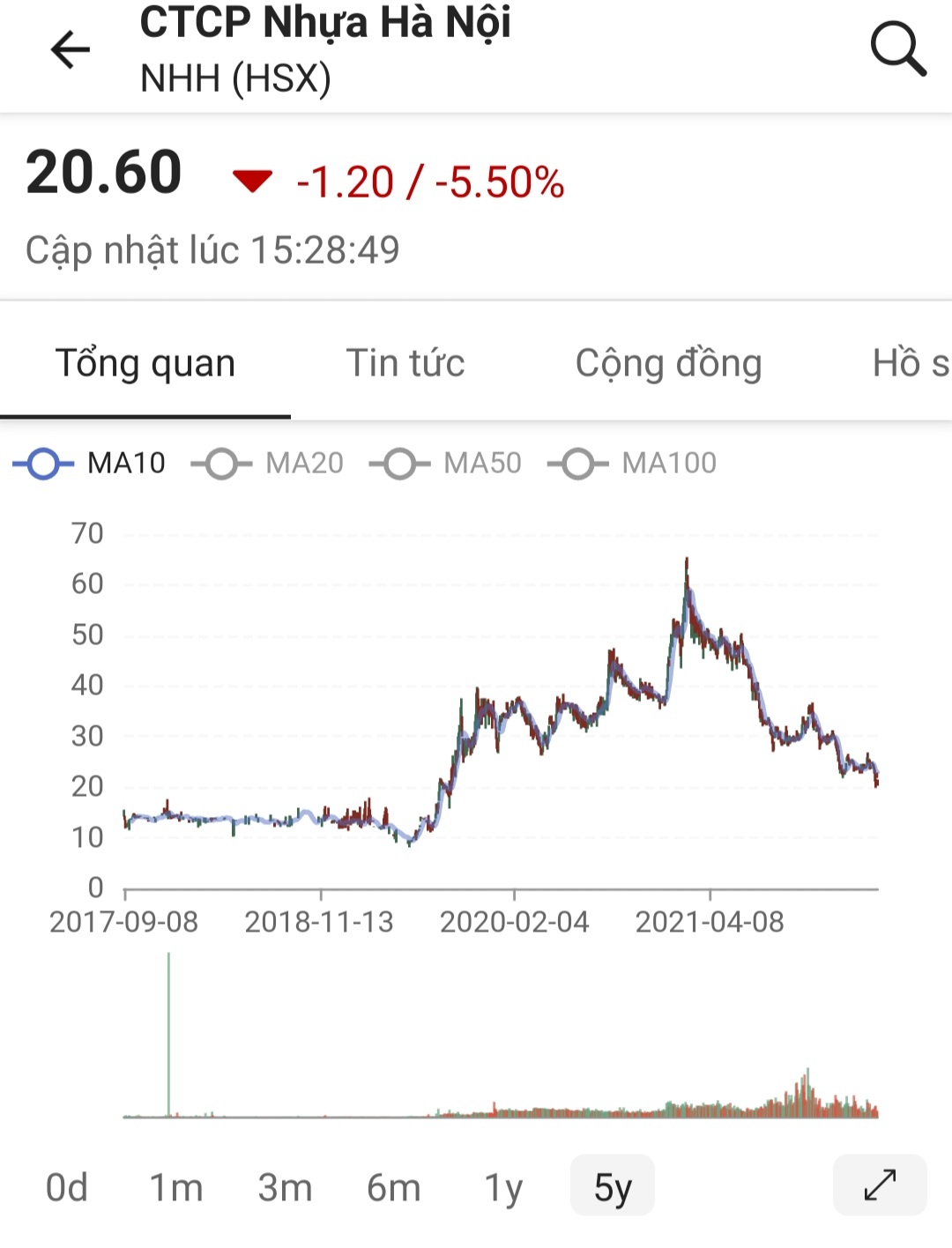952x1248 pixels.
Task: Open the search magnifier icon
Action: (x=897, y=49)
